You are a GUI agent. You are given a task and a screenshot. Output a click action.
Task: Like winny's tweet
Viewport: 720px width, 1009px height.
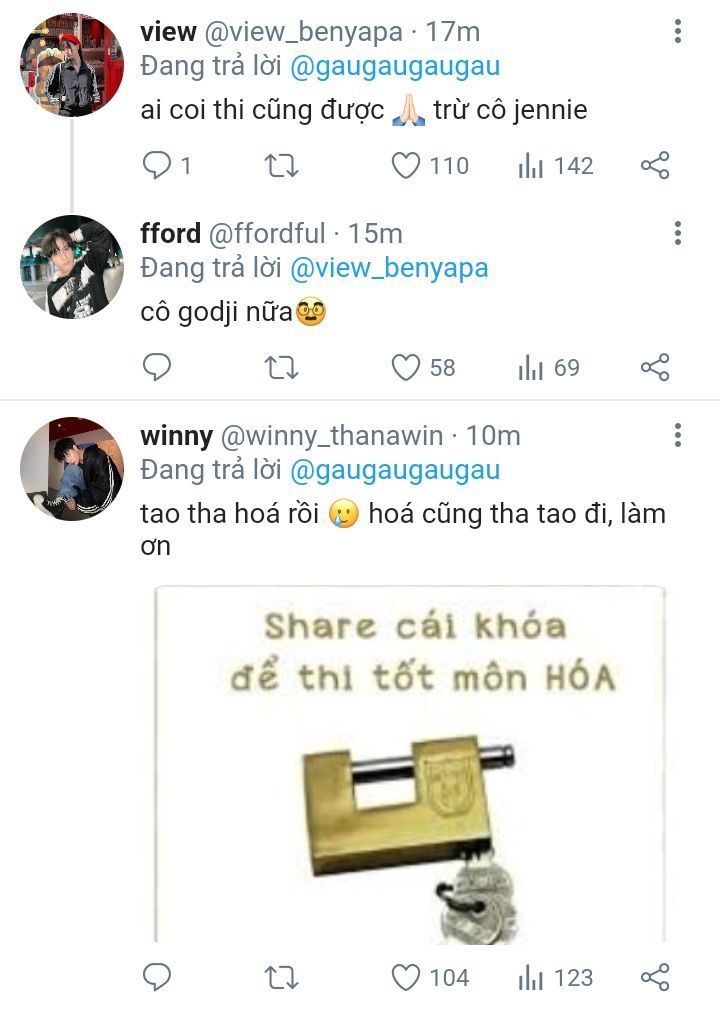click(406, 977)
